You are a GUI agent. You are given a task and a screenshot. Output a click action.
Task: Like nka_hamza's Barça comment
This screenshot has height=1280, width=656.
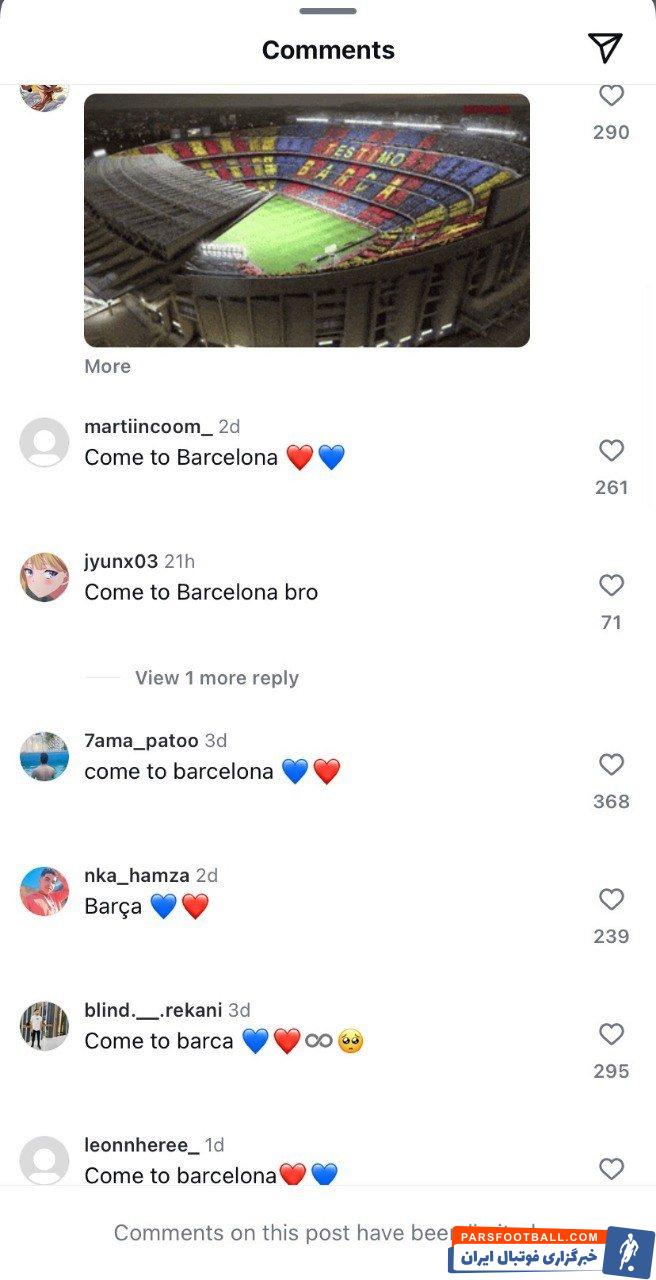tap(611, 900)
